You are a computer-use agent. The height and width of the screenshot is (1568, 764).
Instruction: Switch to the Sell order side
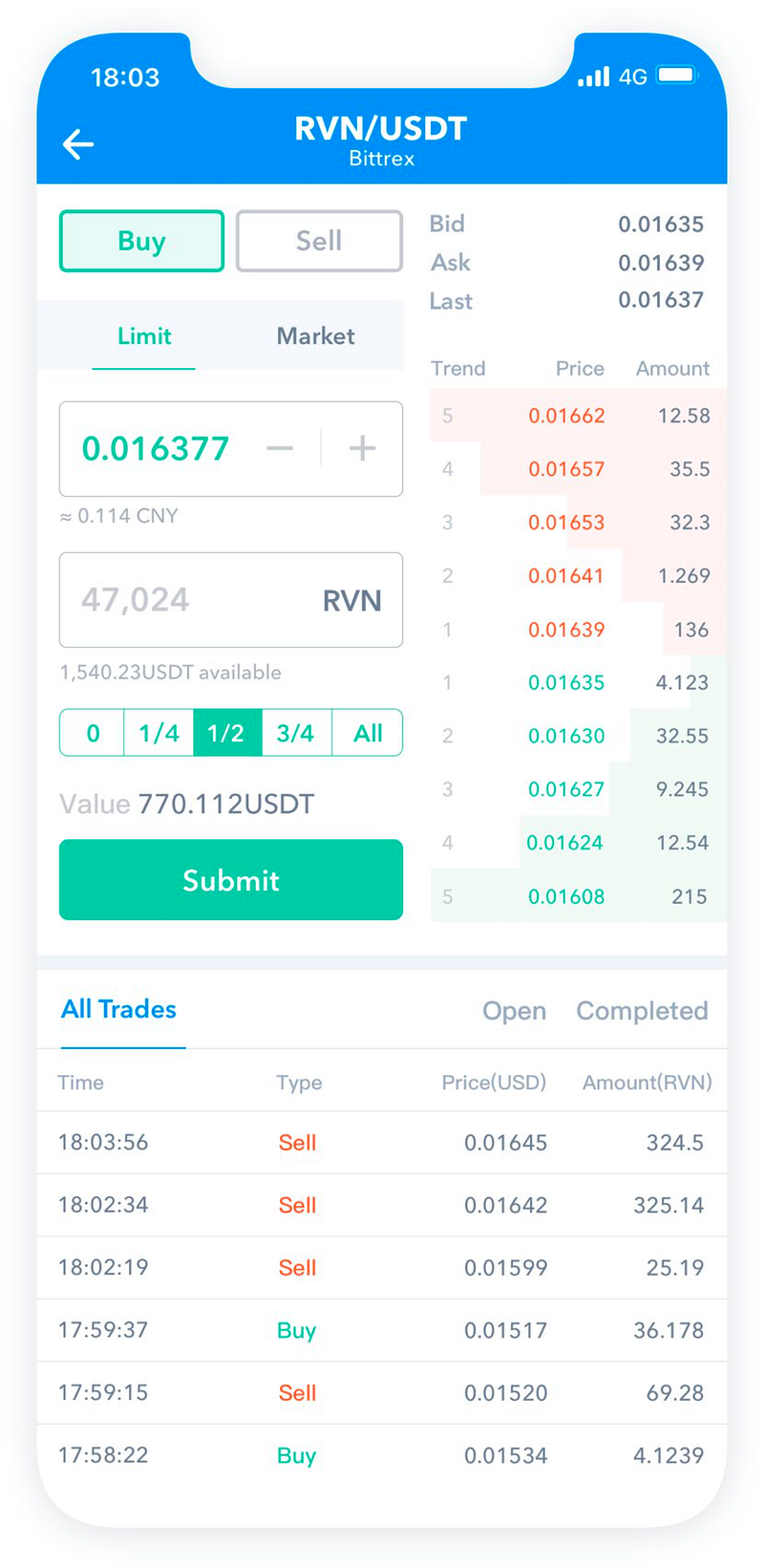[319, 242]
